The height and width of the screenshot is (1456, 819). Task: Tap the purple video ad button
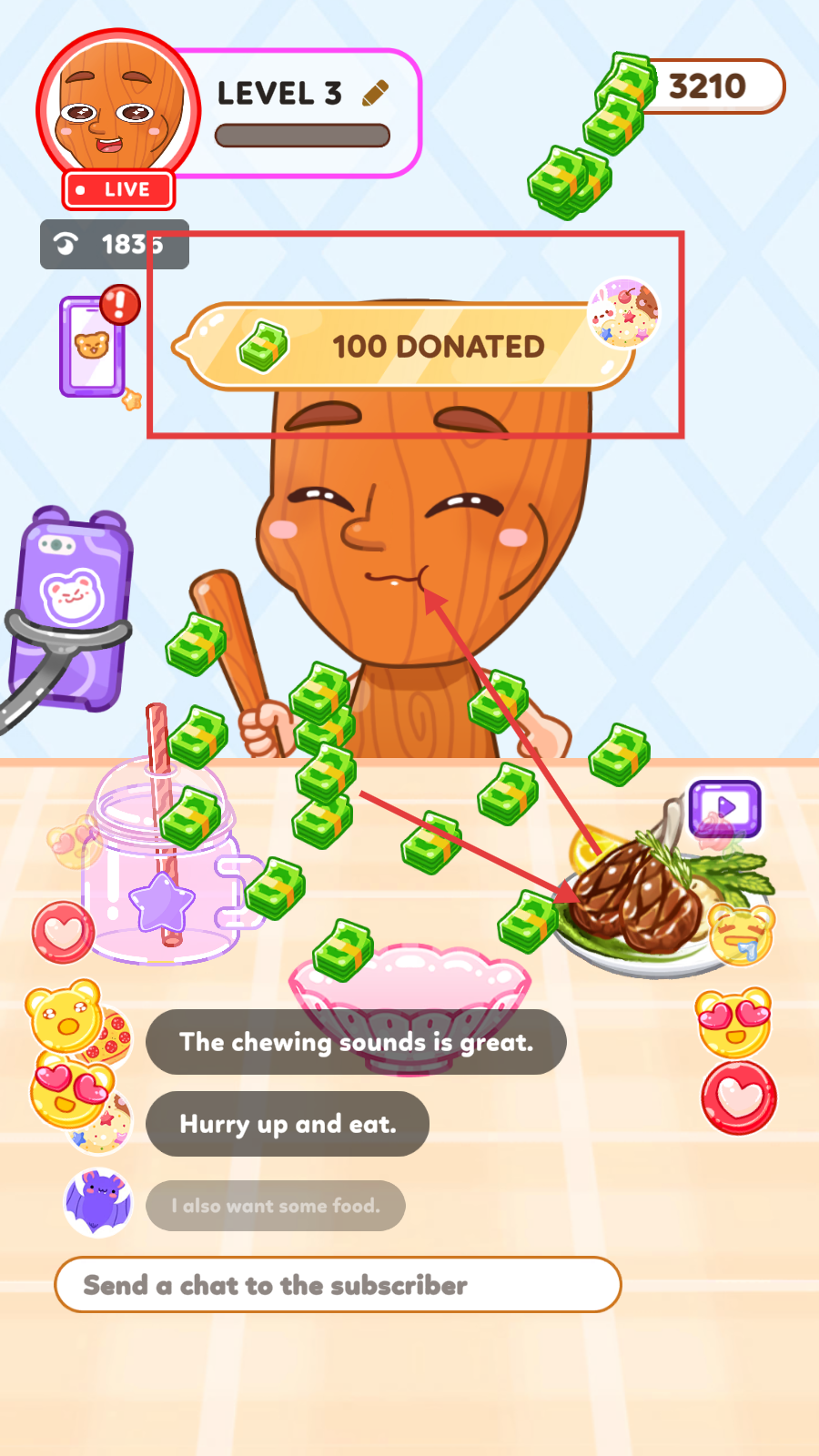[x=724, y=807]
